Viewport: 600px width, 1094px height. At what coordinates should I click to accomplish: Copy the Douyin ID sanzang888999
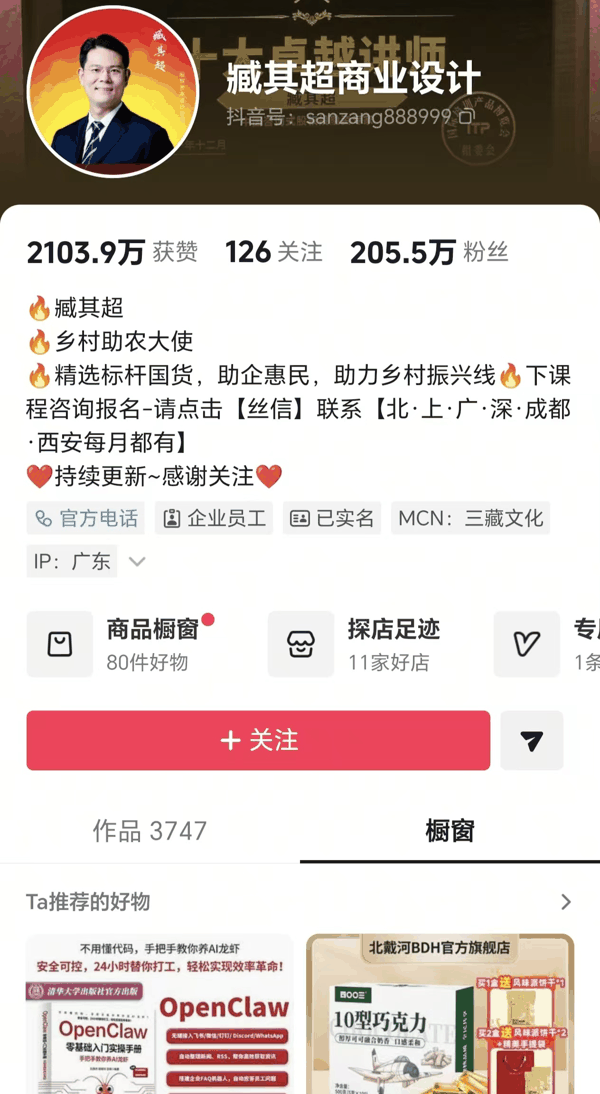point(465,117)
